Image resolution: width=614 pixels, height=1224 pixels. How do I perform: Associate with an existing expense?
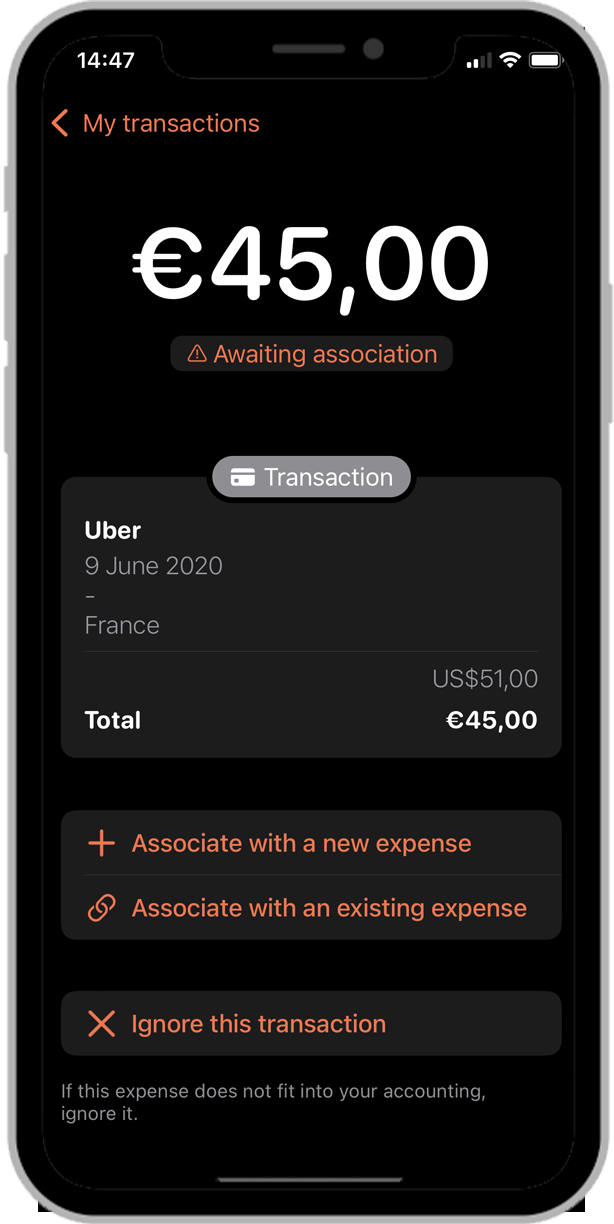point(328,908)
